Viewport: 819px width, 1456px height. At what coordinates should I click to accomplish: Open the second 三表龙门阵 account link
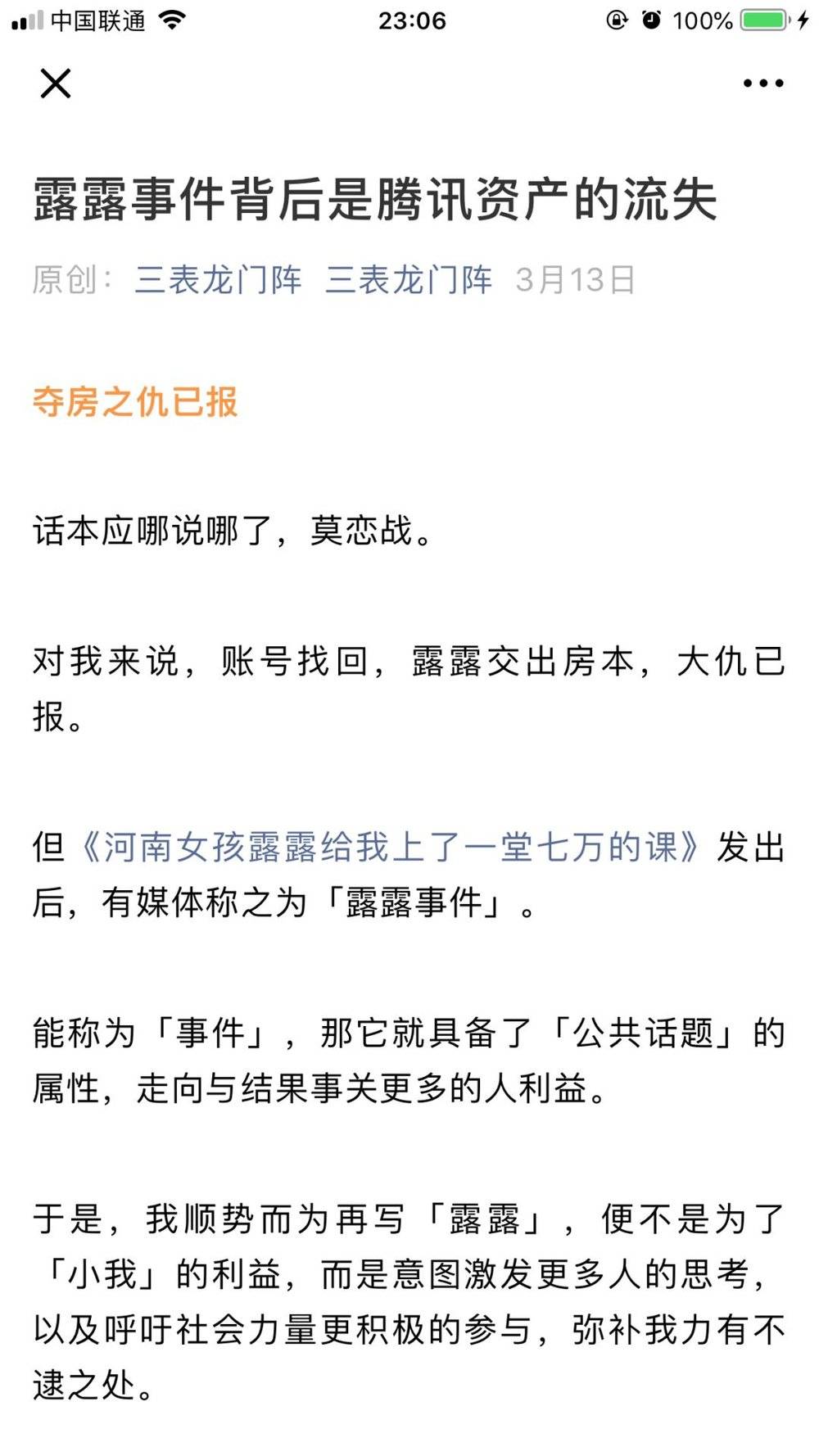[x=409, y=280]
